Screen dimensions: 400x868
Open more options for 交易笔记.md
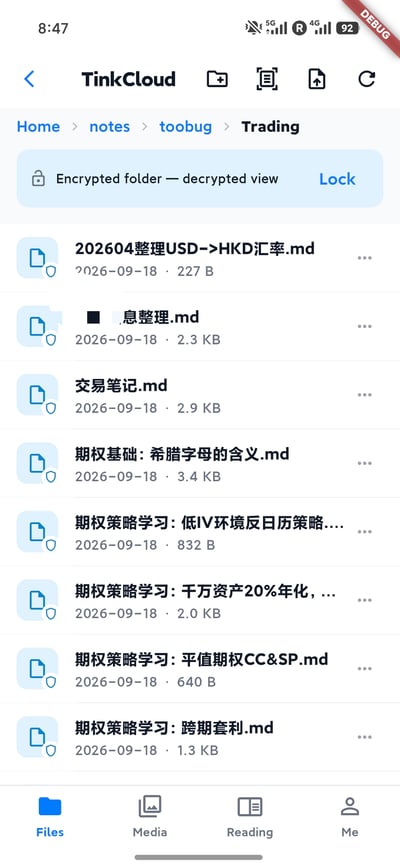[365, 395]
